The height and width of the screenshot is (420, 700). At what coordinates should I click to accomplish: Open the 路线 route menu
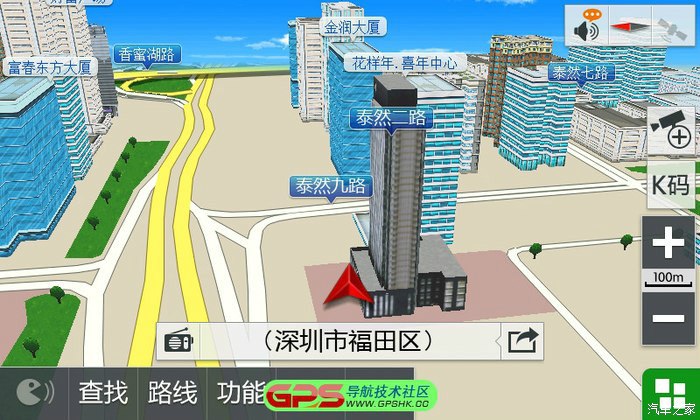pyautogui.click(x=172, y=392)
